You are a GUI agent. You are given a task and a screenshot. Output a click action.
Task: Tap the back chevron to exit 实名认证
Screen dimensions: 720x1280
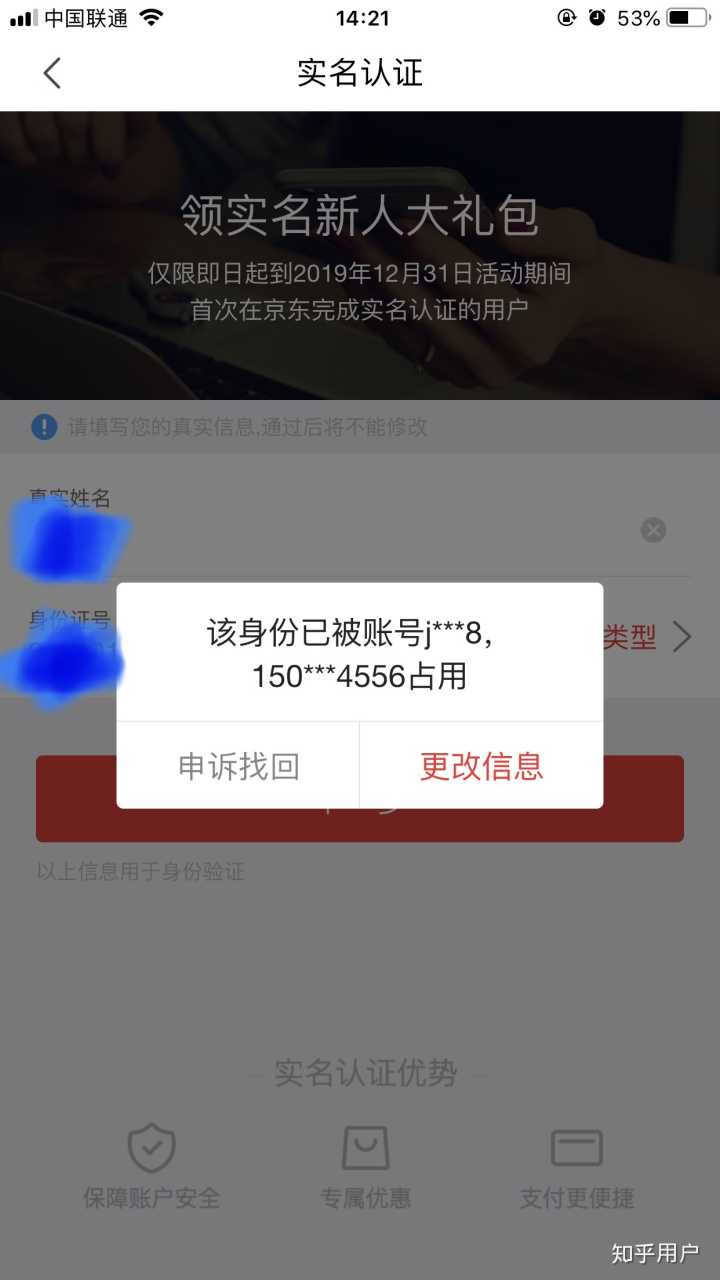point(52,73)
